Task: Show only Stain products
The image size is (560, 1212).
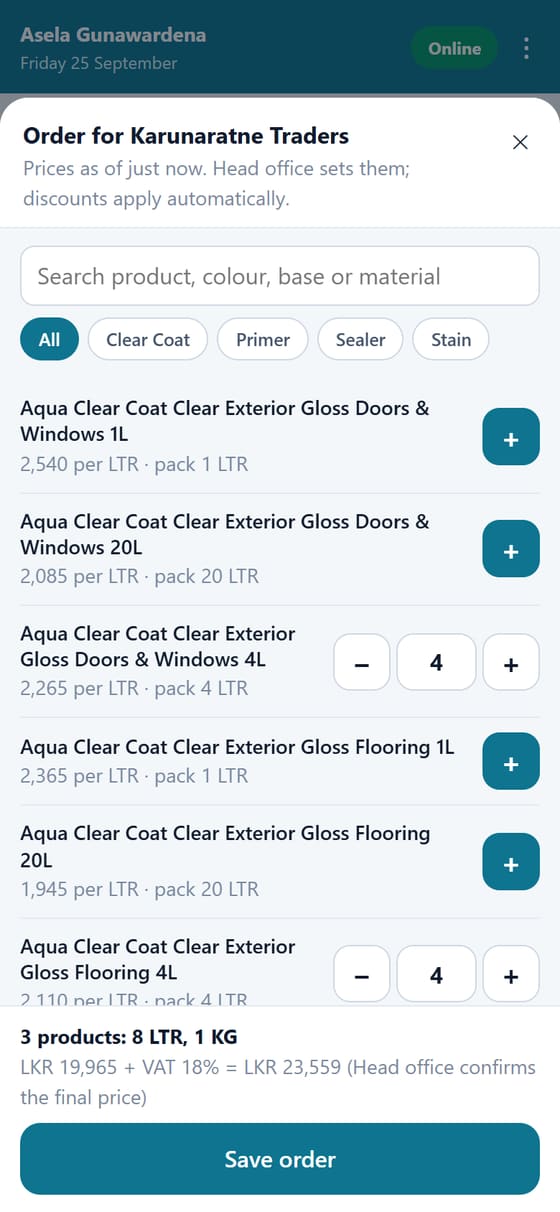Action: tap(451, 340)
